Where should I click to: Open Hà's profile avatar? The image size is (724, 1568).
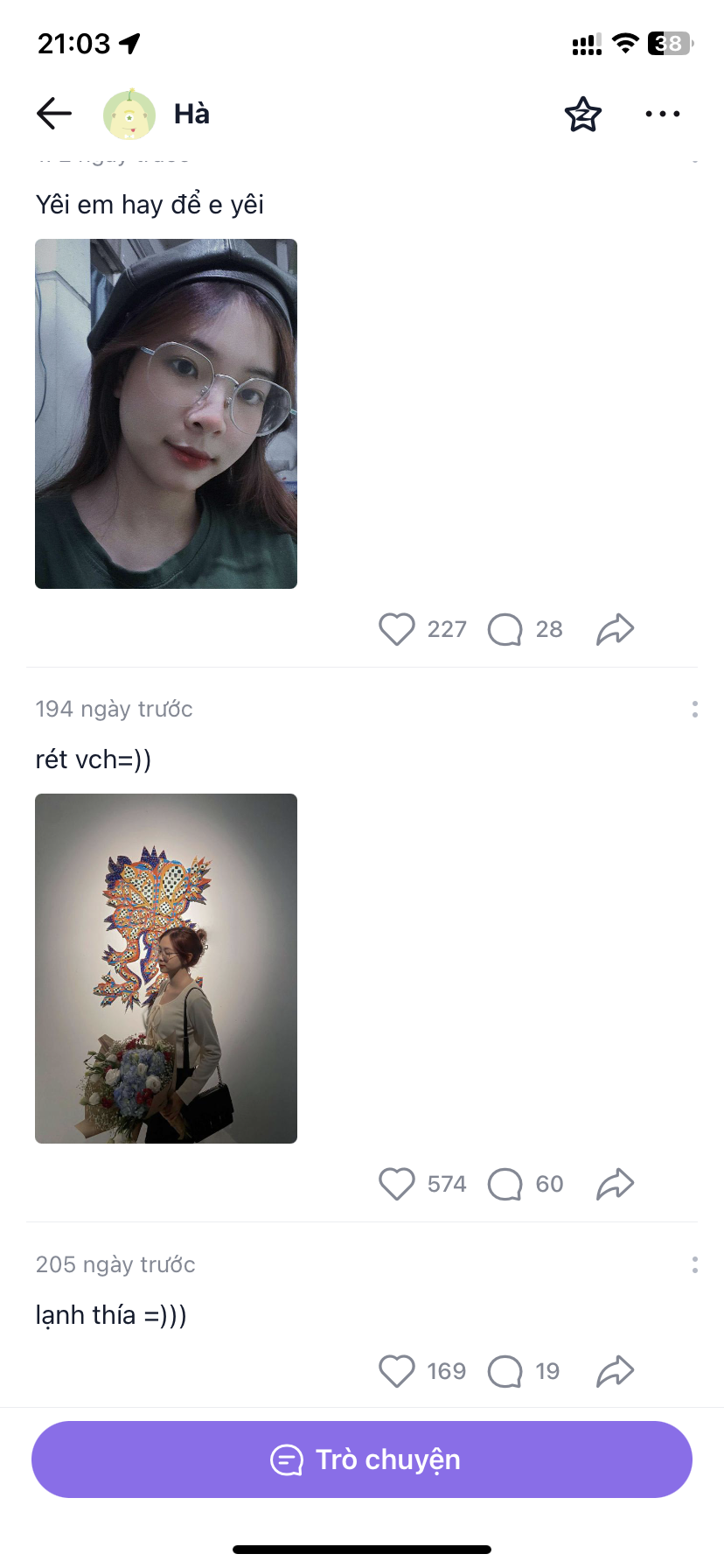click(129, 115)
